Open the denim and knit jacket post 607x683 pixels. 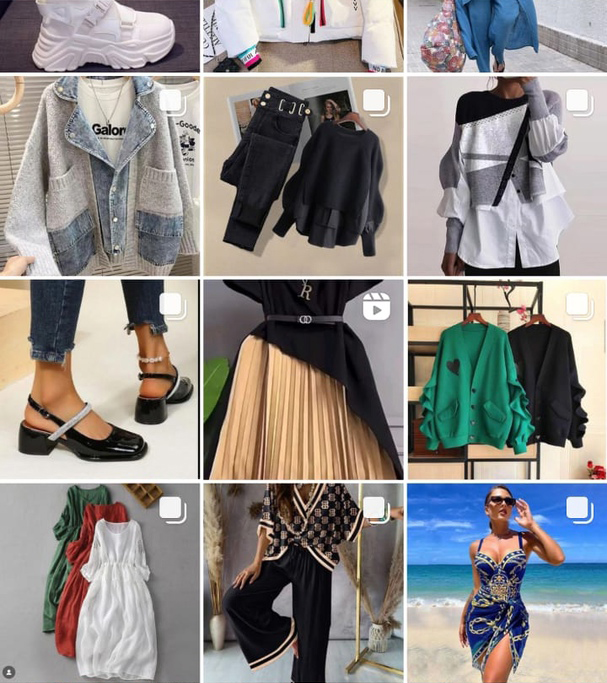click(x=100, y=176)
